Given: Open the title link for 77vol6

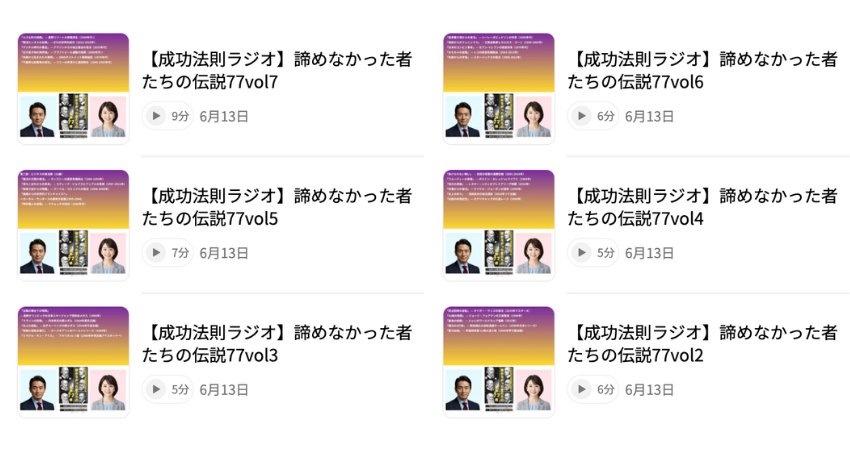Looking at the screenshot, I should (x=703, y=70).
